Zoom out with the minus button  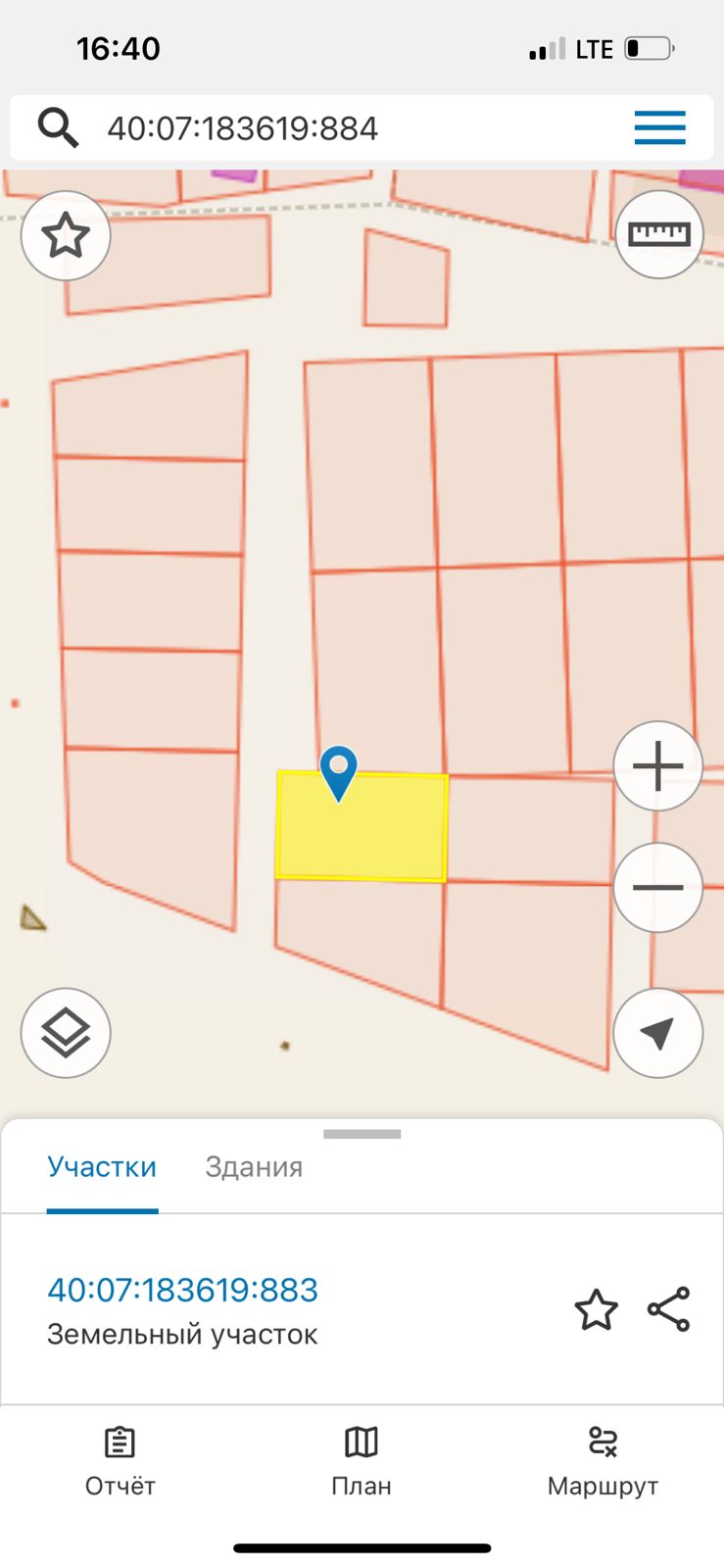coord(658,888)
